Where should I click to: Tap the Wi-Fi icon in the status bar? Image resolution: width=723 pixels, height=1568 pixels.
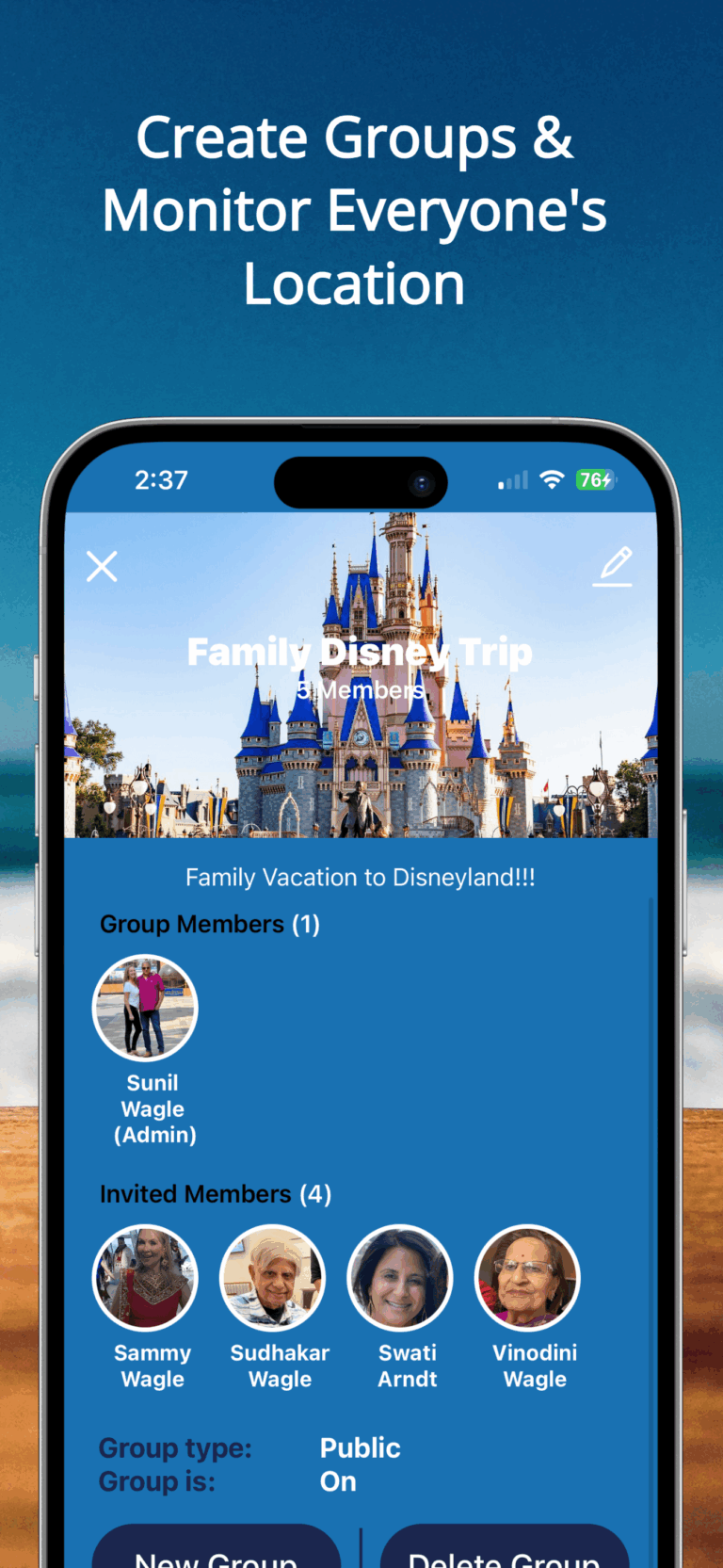[552, 479]
